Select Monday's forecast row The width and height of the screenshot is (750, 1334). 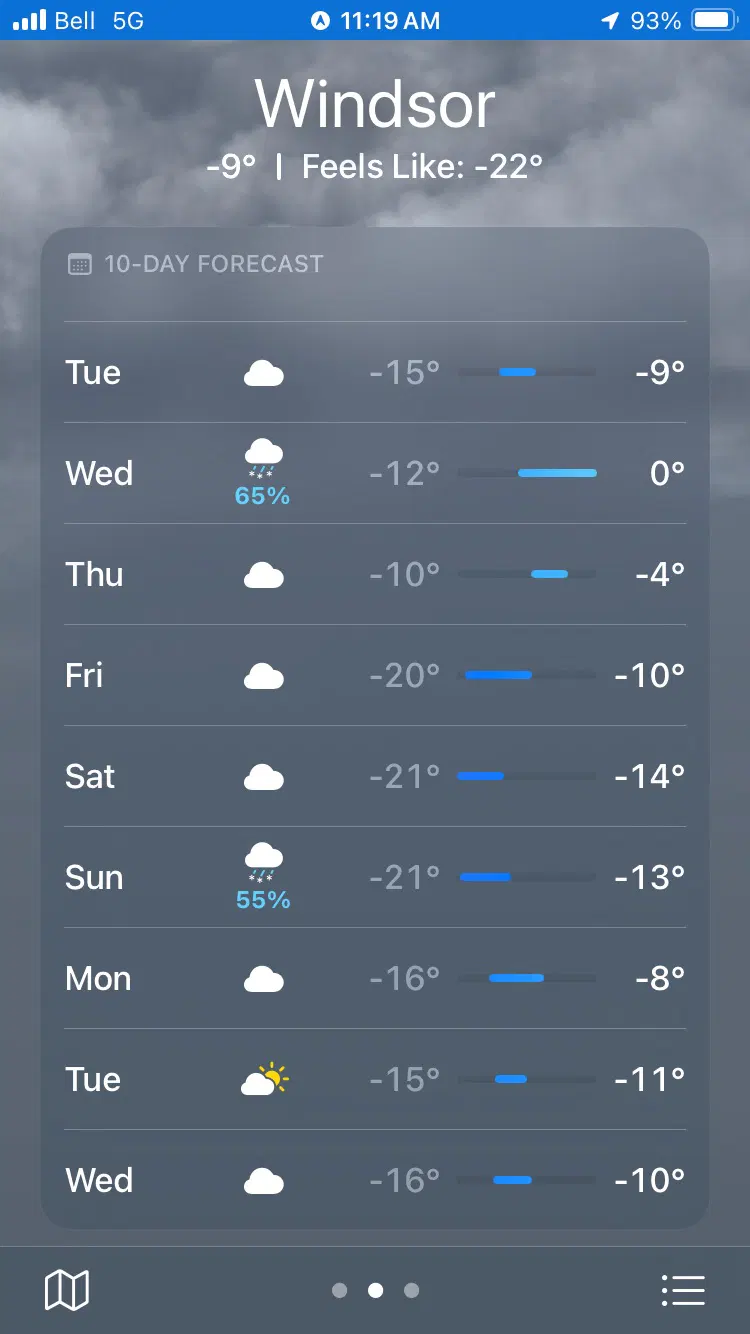(x=375, y=978)
